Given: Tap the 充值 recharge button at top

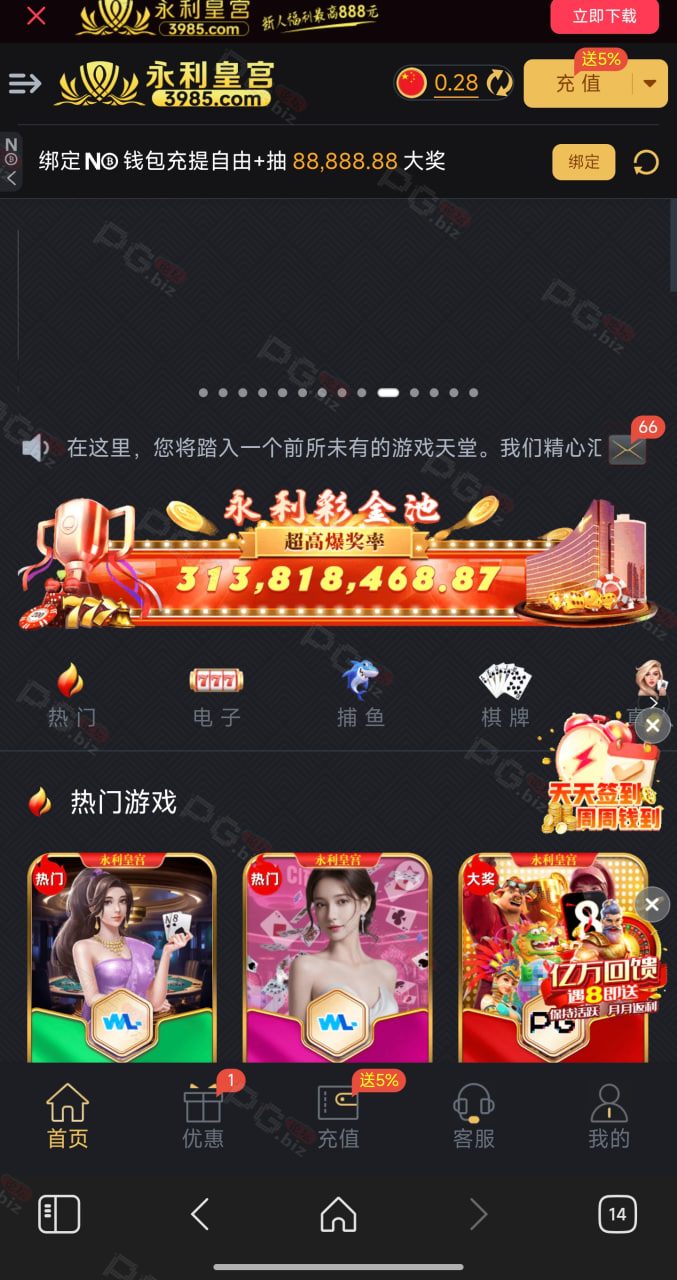Looking at the screenshot, I should pos(579,84).
